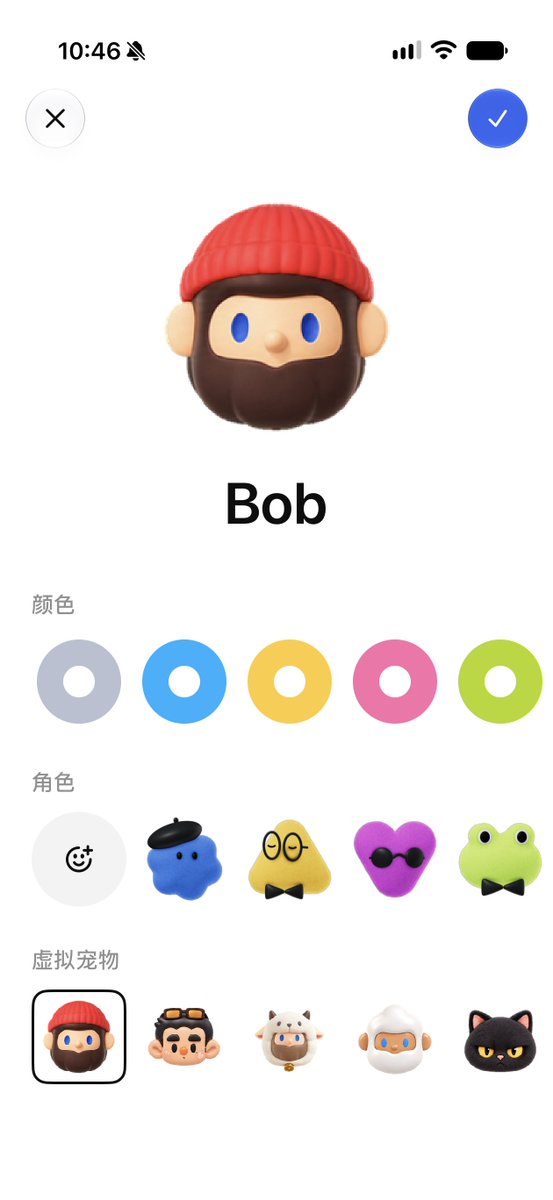
Task: Pick the yellow color swatch
Action: click(x=290, y=682)
